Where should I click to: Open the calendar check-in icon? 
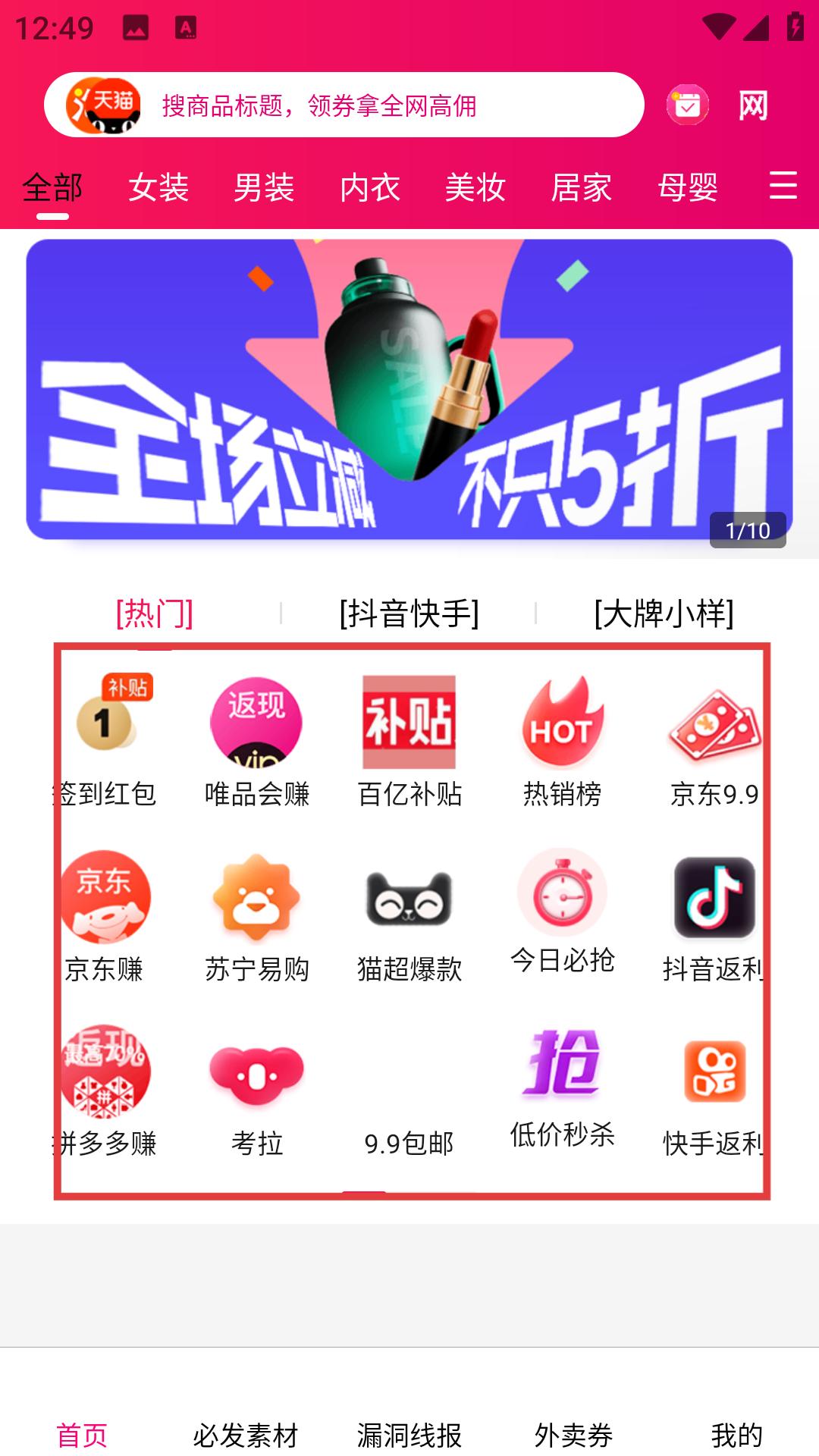coord(687,105)
